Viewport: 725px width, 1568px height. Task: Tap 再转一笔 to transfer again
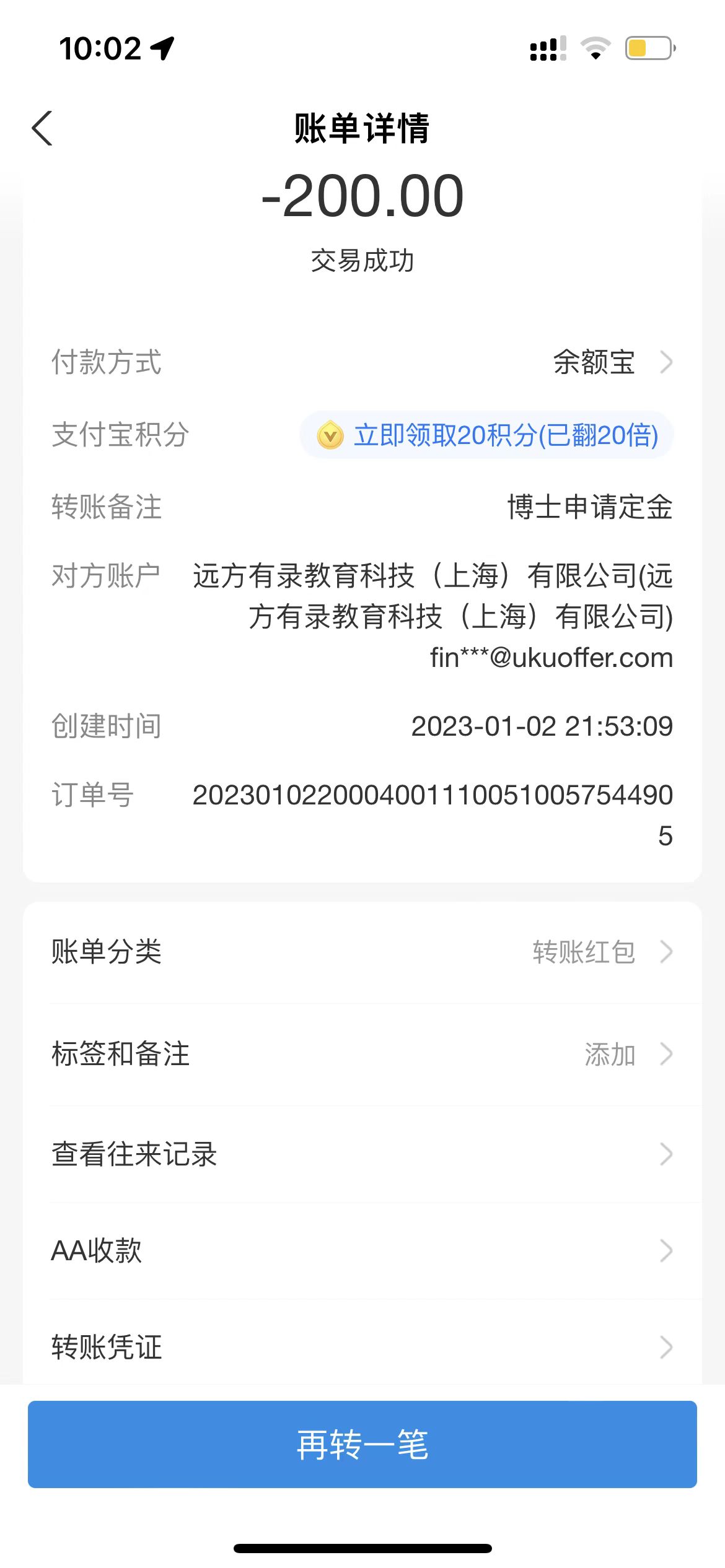pos(362,1444)
